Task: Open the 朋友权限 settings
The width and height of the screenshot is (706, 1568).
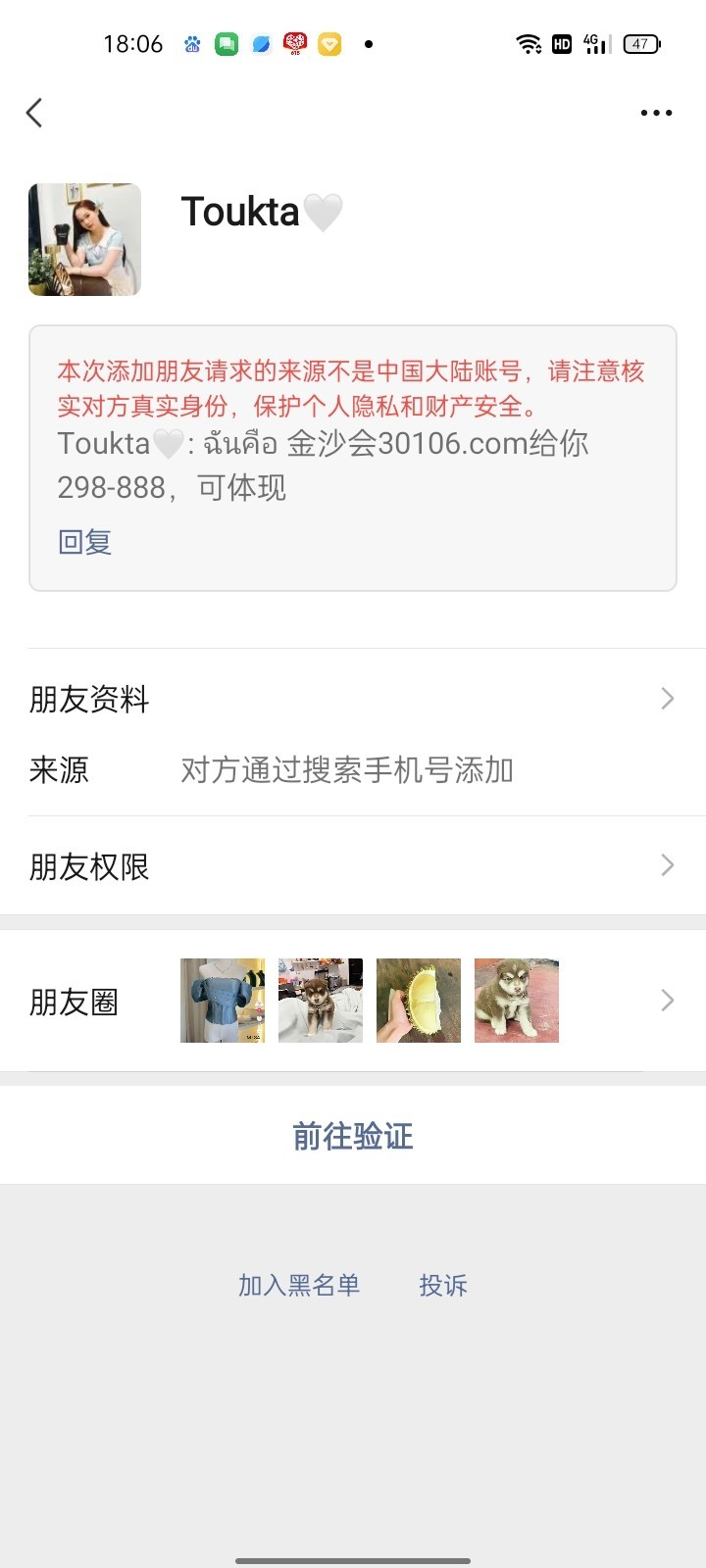Action: [x=353, y=866]
